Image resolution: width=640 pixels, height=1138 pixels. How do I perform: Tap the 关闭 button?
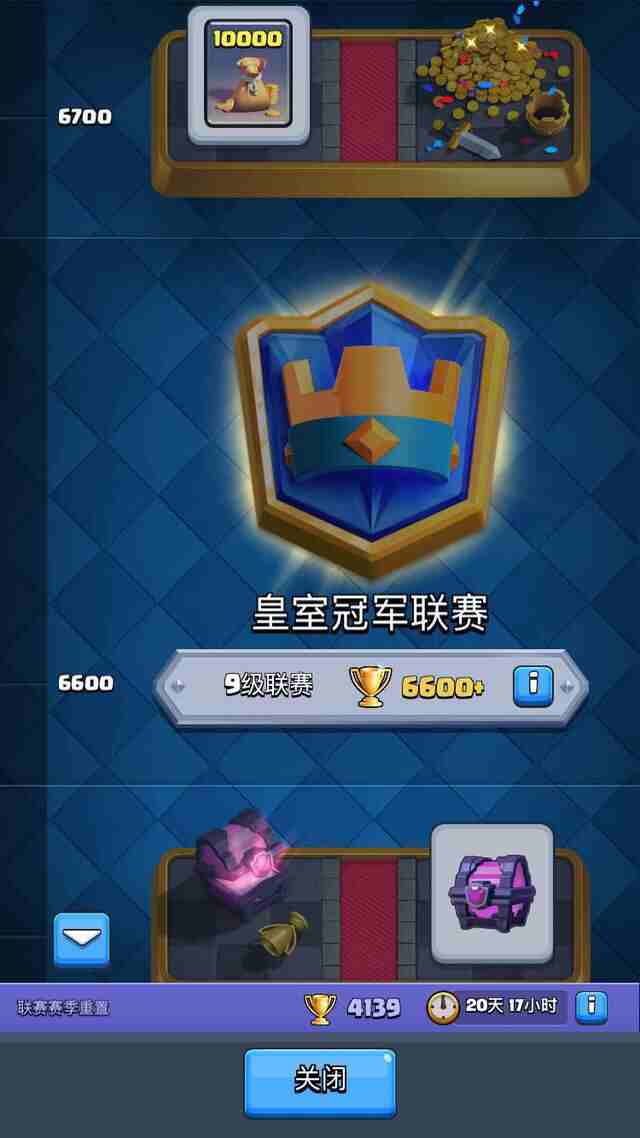point(320,1082)
